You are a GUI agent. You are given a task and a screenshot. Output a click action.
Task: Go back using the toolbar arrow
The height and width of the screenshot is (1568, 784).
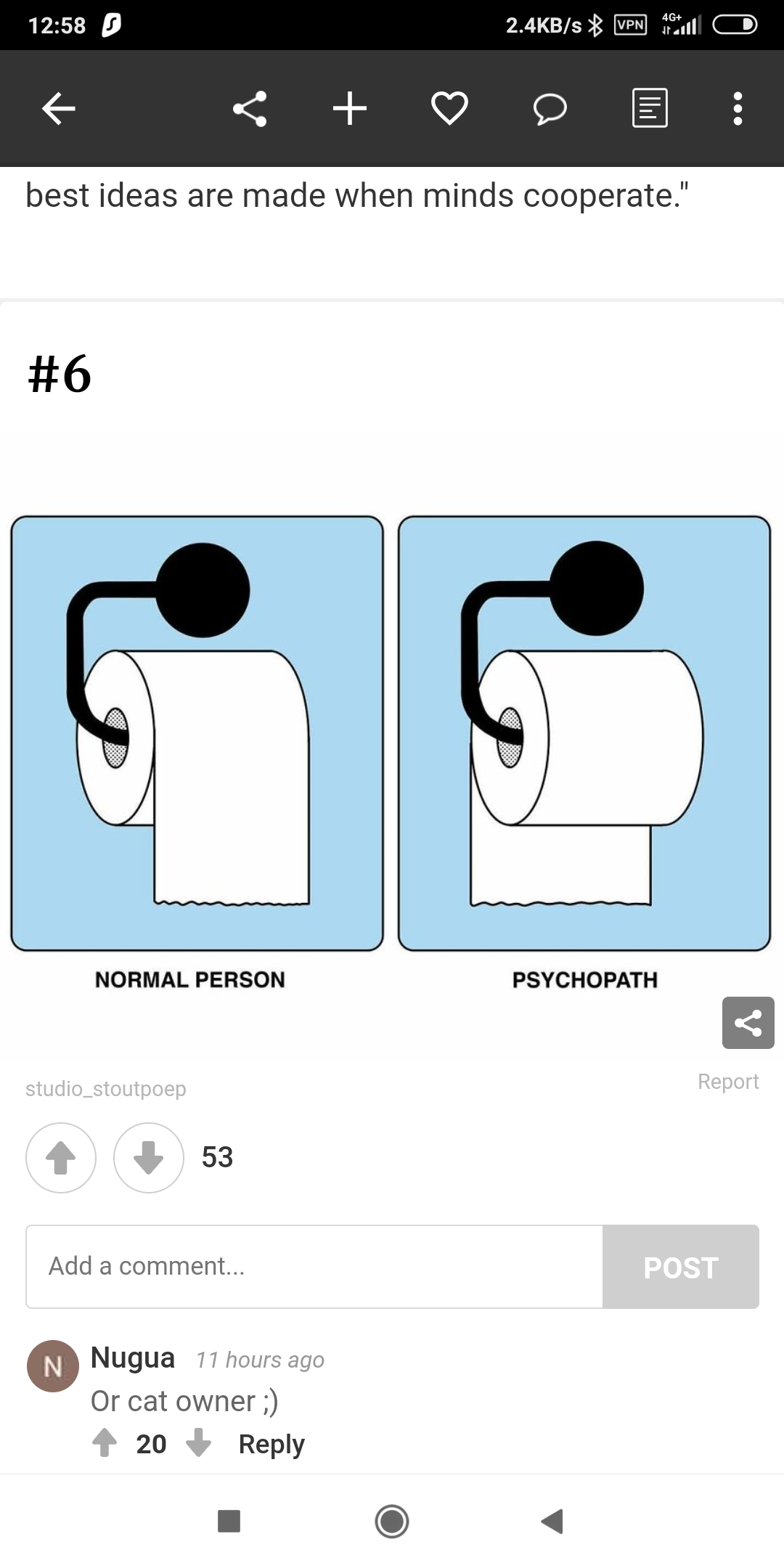click(x=59, y=109)
